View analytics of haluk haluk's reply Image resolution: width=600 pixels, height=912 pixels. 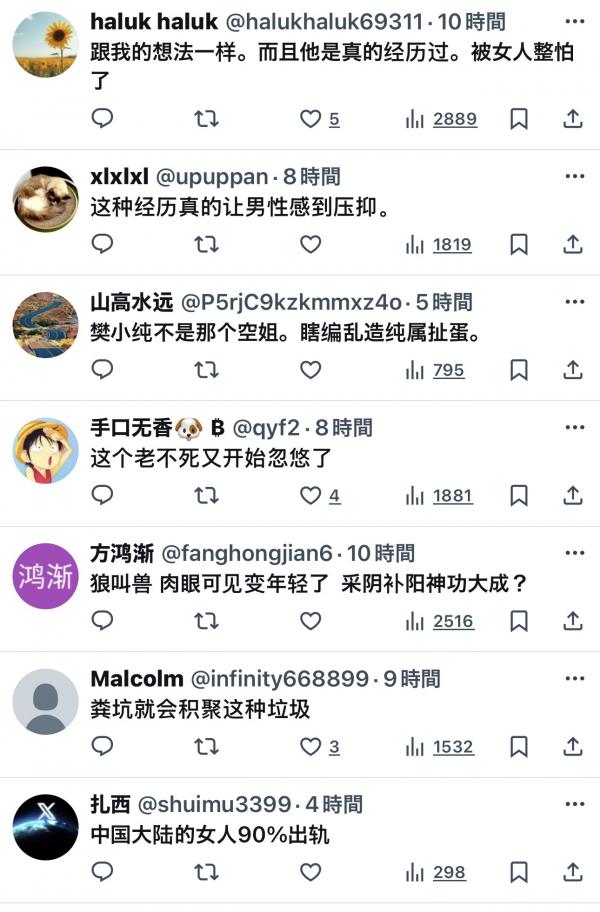[x=442, y=119]
